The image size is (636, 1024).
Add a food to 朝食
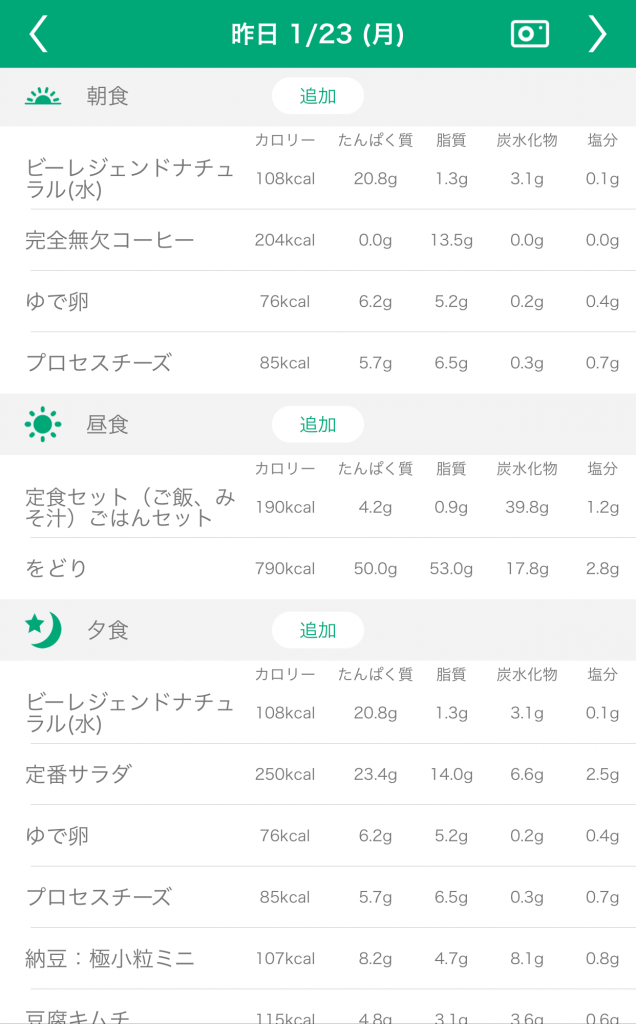click(x=318, y=96)
